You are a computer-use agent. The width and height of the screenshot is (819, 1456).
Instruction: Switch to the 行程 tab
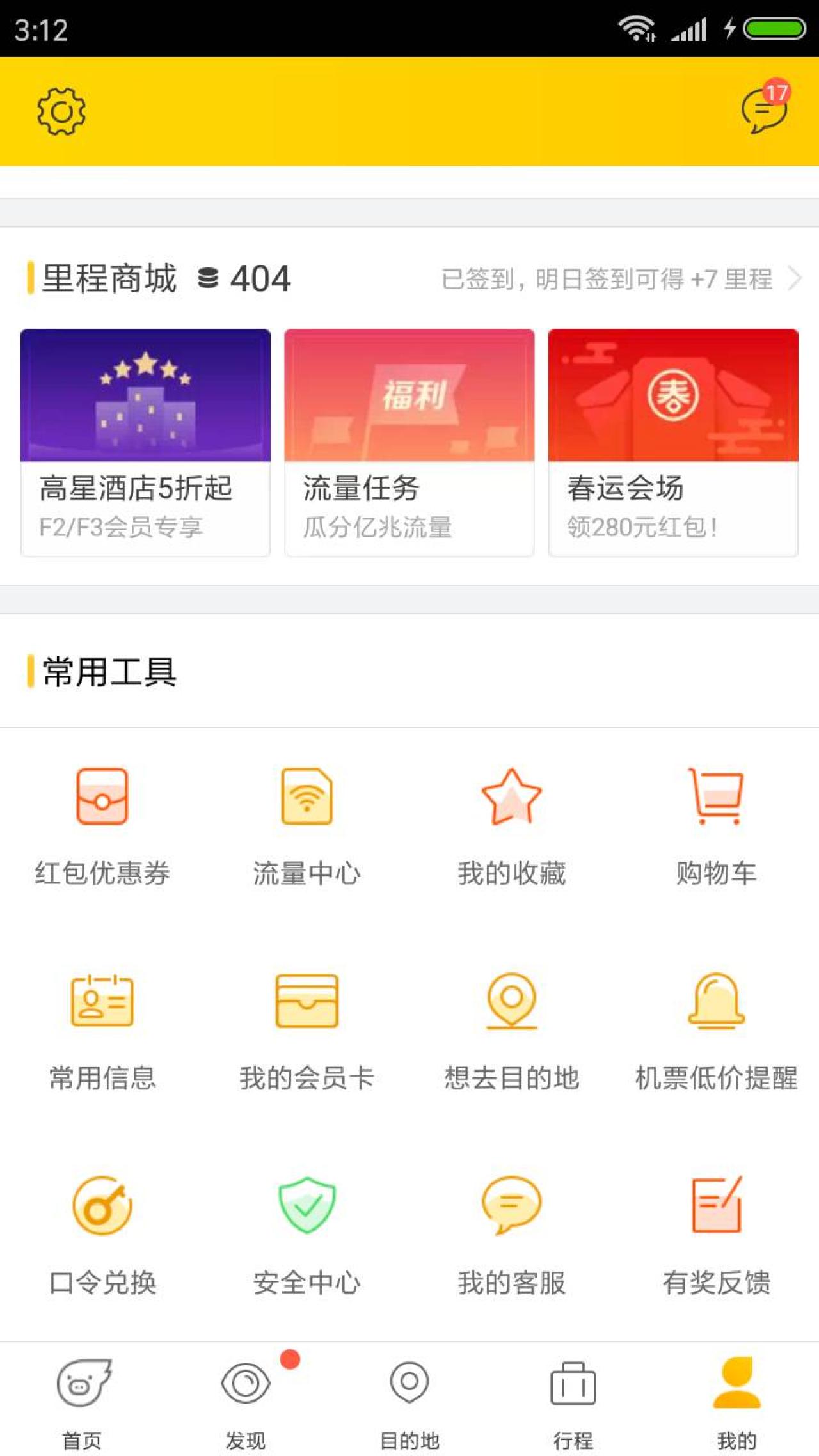click(573, 1401)
